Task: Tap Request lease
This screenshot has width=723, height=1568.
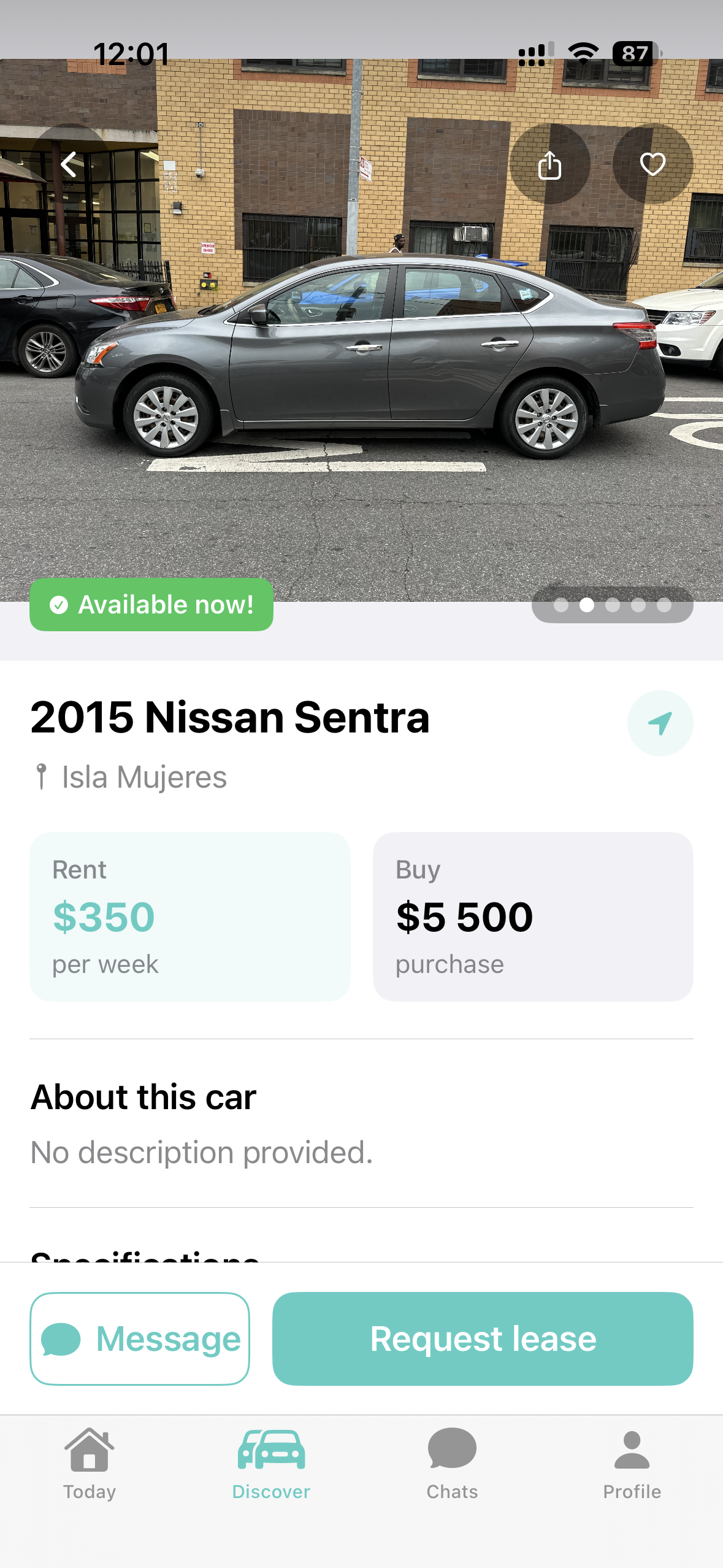Action: coord(483,1339)
